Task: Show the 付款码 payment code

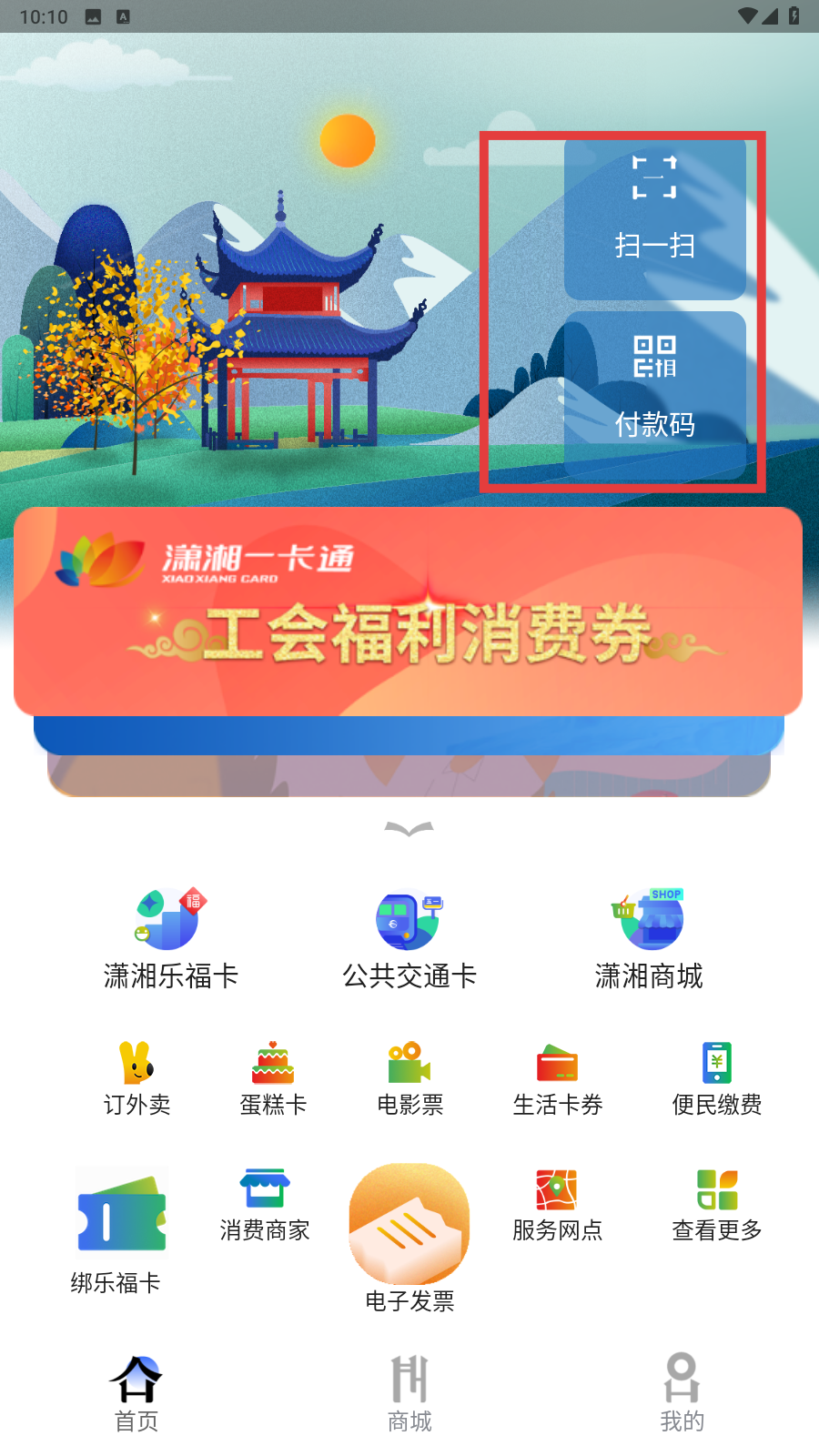Action: 655,395
